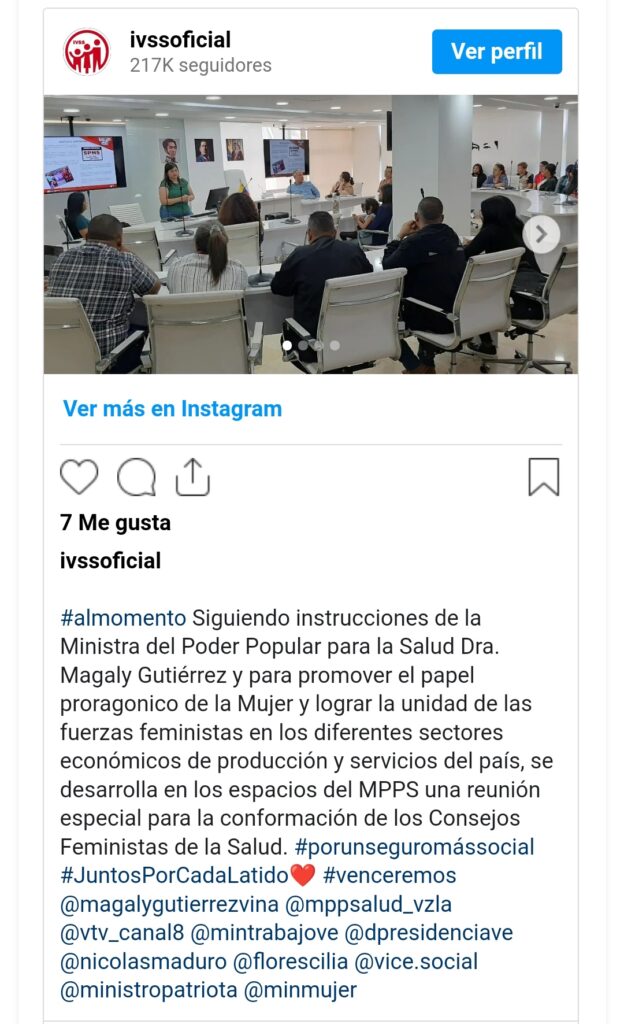Open the #porunseguromássocial hashtag
The width and height of the screenshot is (624, 1024).
(414, 847)
